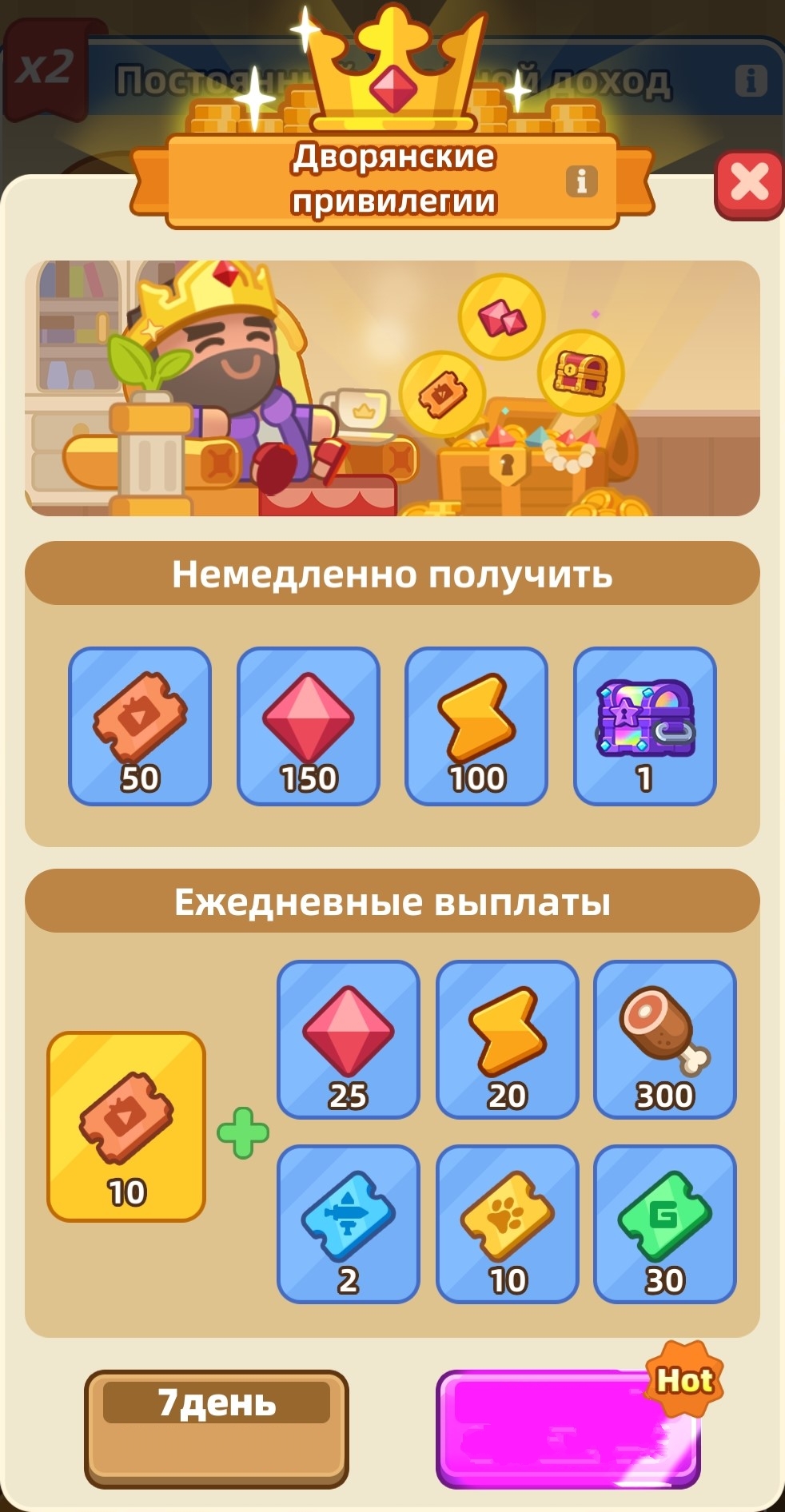View the 150 red gems reward
785x1512 pixels.
pyautogui.click(x=309, y=726)
